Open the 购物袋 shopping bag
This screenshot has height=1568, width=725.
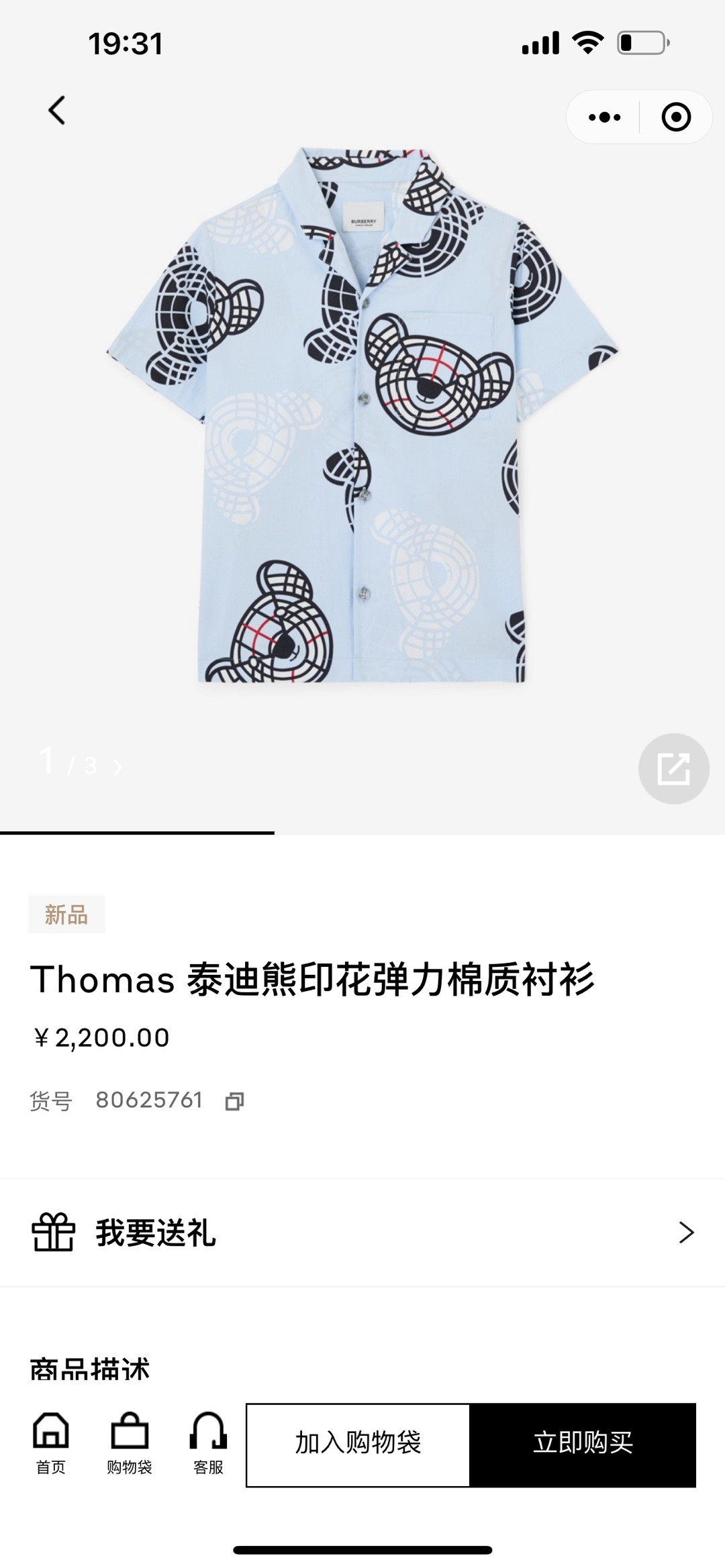[x=130, y=1443]
